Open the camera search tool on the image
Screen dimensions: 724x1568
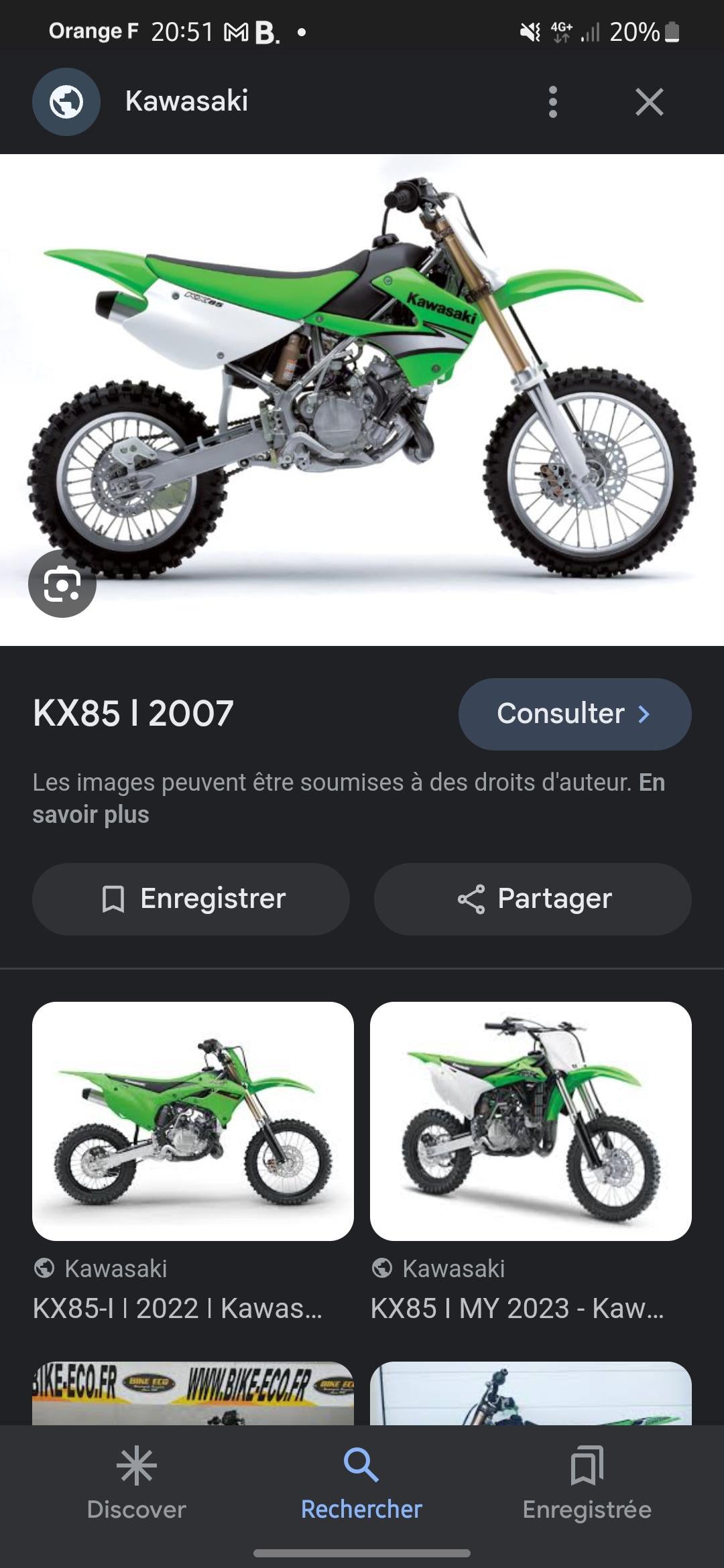click(x=62, y=585)
